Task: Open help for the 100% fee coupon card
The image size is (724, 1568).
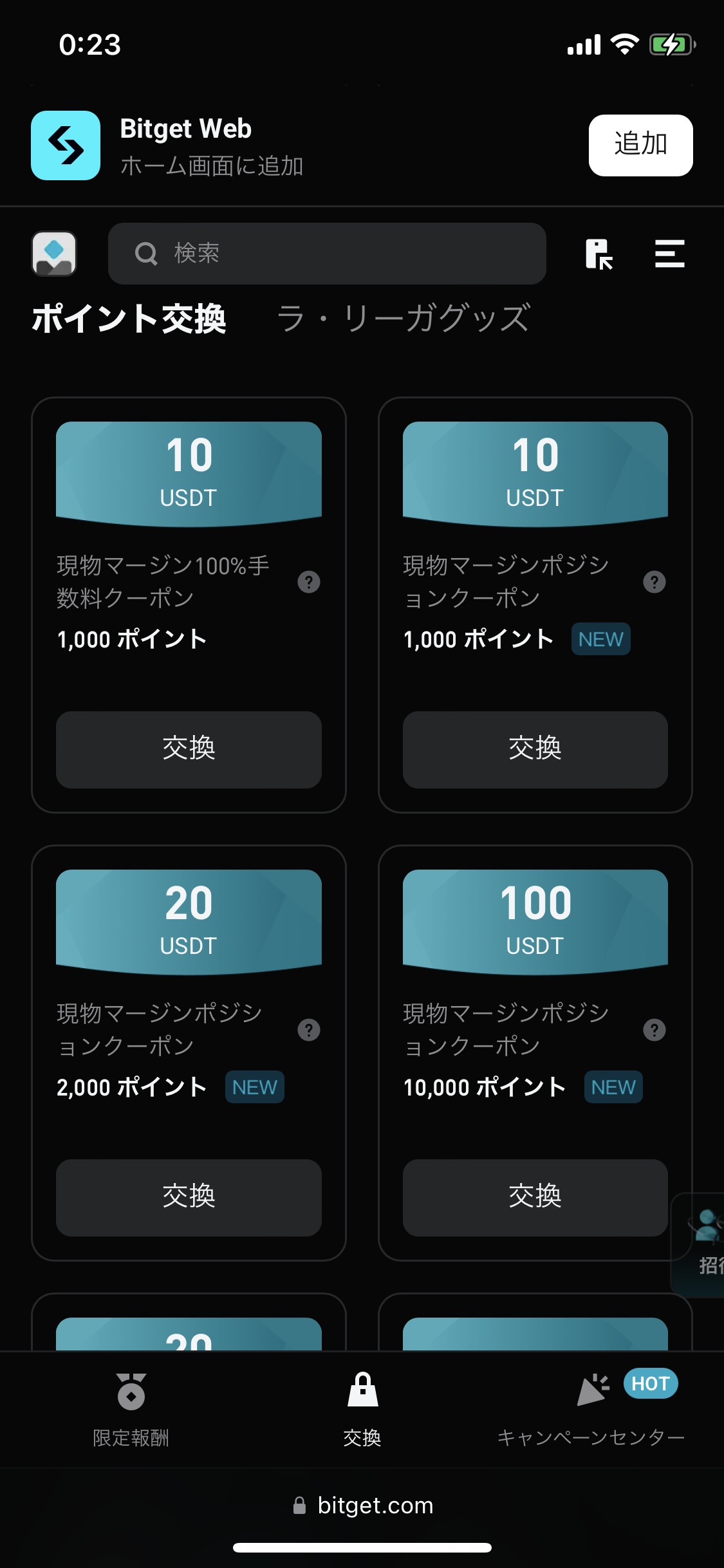Action: 308,583
